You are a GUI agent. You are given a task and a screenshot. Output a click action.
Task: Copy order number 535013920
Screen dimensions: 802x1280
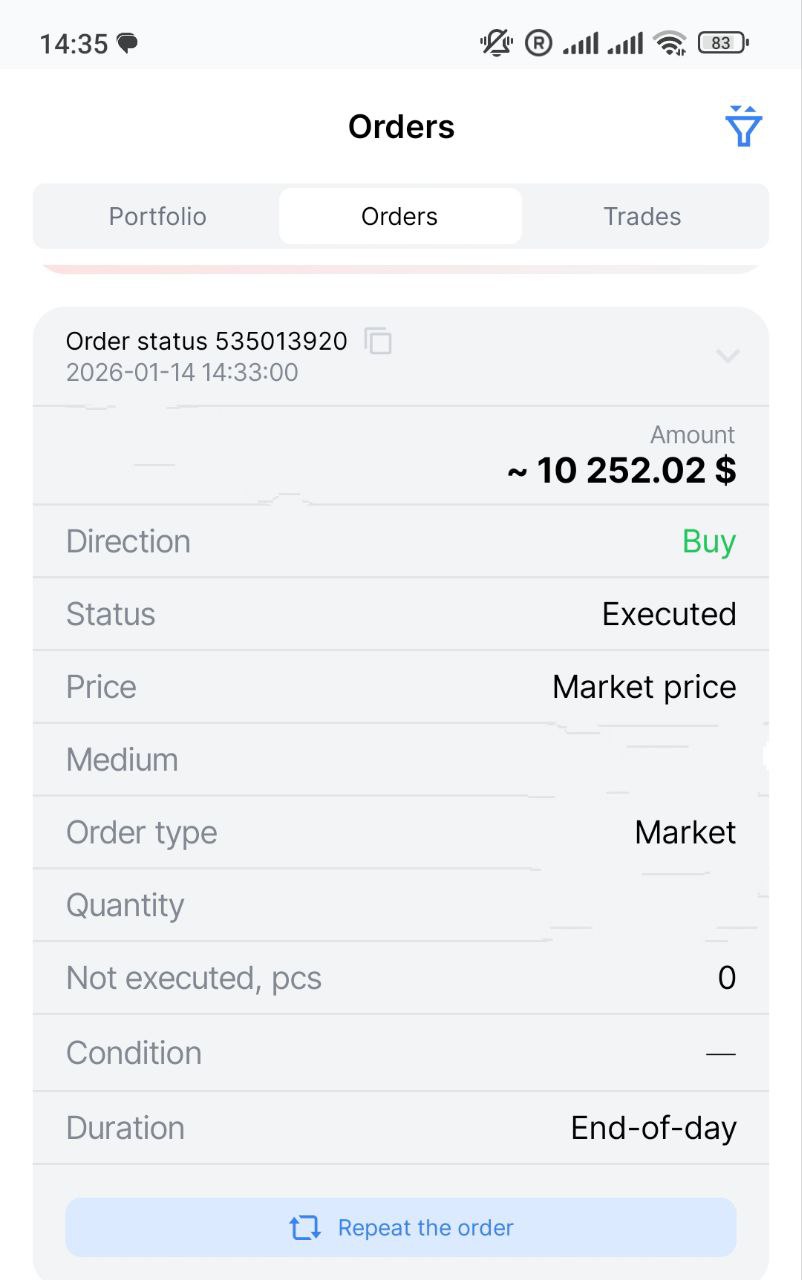[x=378, y=341]
